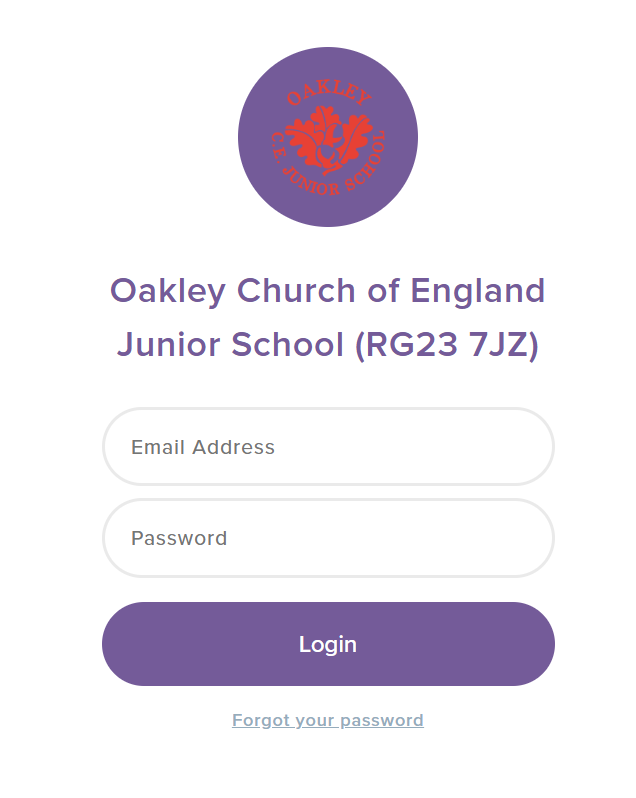
Task: Focus the Email Address field
Action: 328,447
